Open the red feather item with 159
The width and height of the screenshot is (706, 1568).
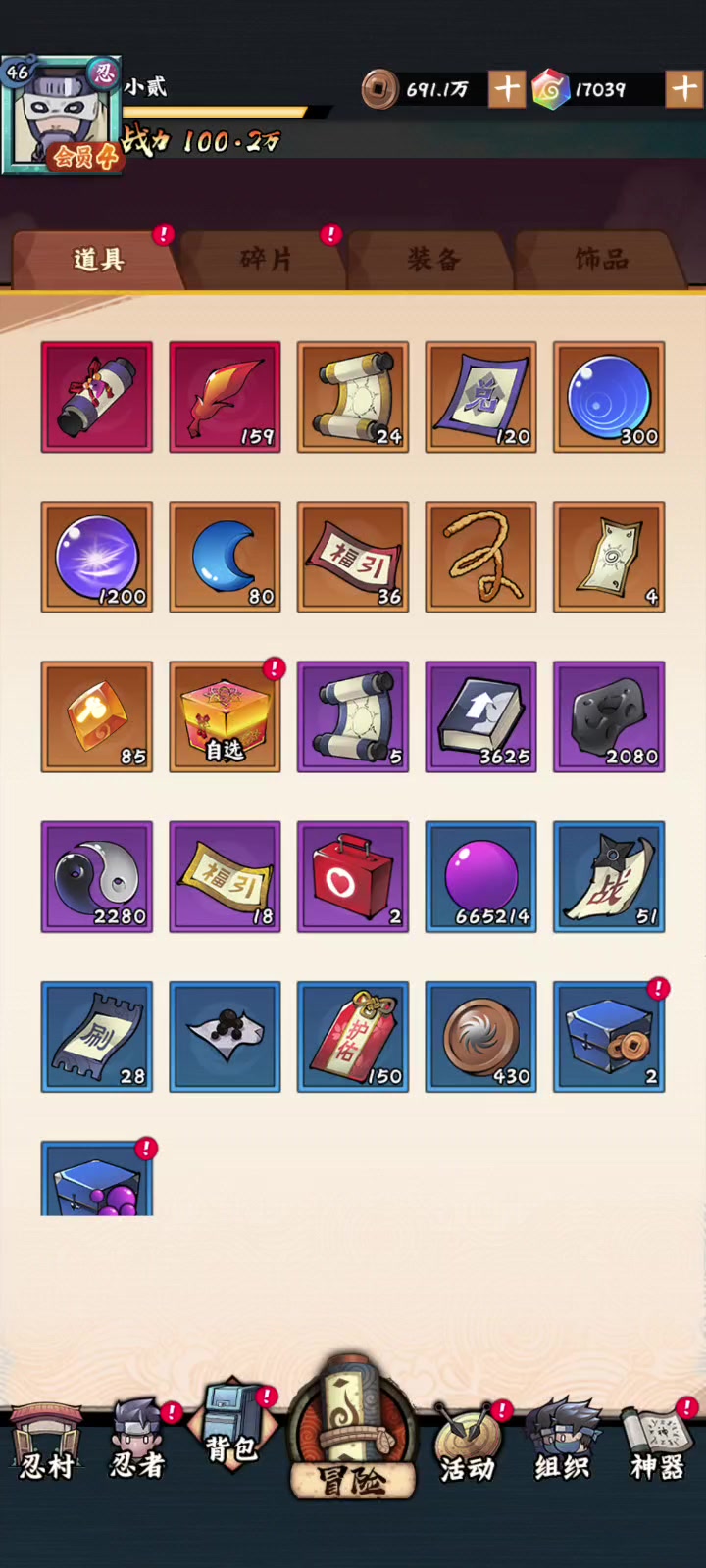click(225, 397)
